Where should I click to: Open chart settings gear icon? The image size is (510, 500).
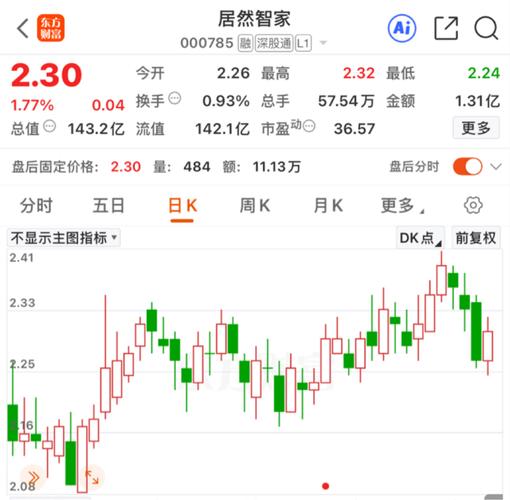pos(473,205)
